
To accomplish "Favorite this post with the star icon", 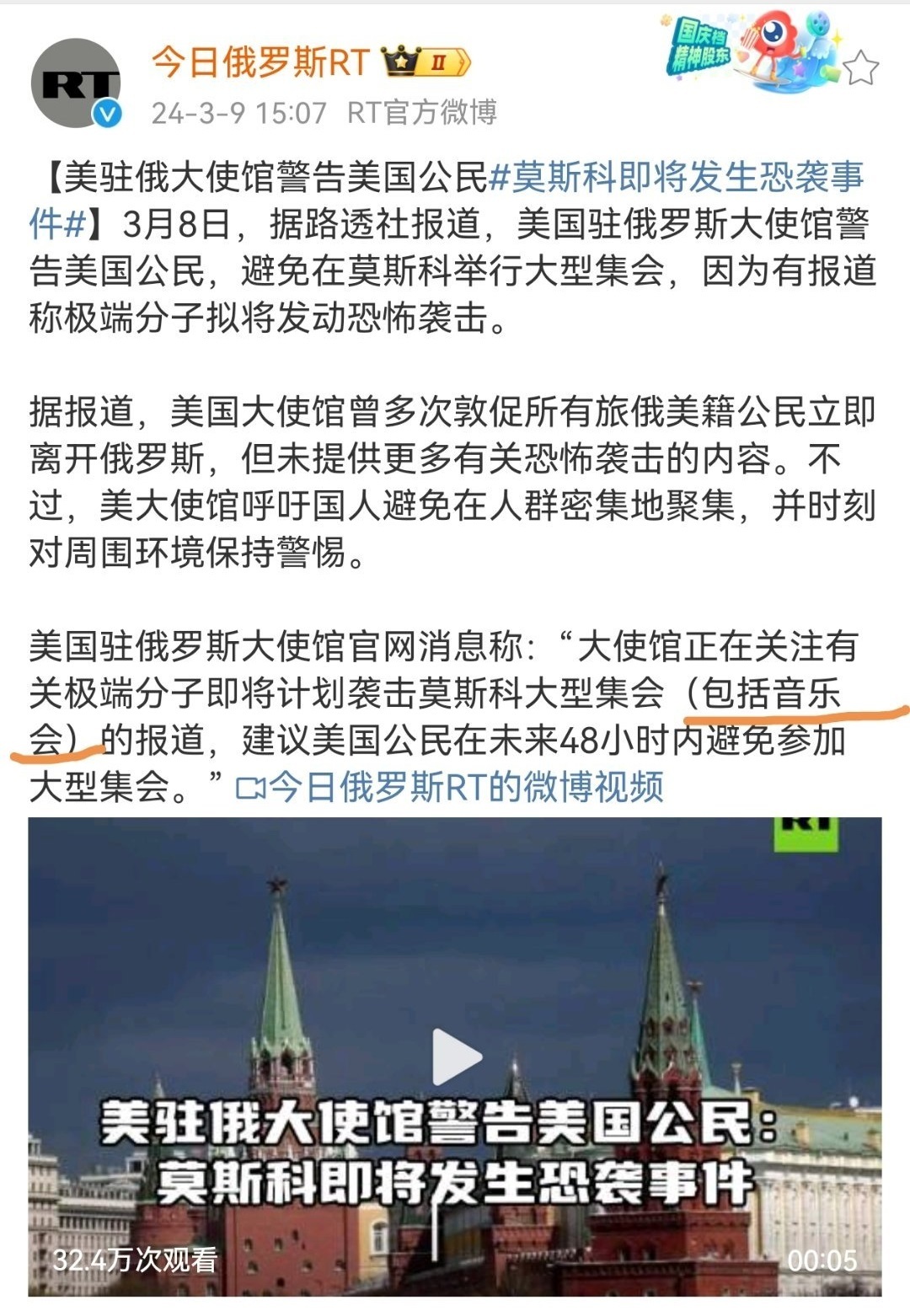I will tap(860, 67).
